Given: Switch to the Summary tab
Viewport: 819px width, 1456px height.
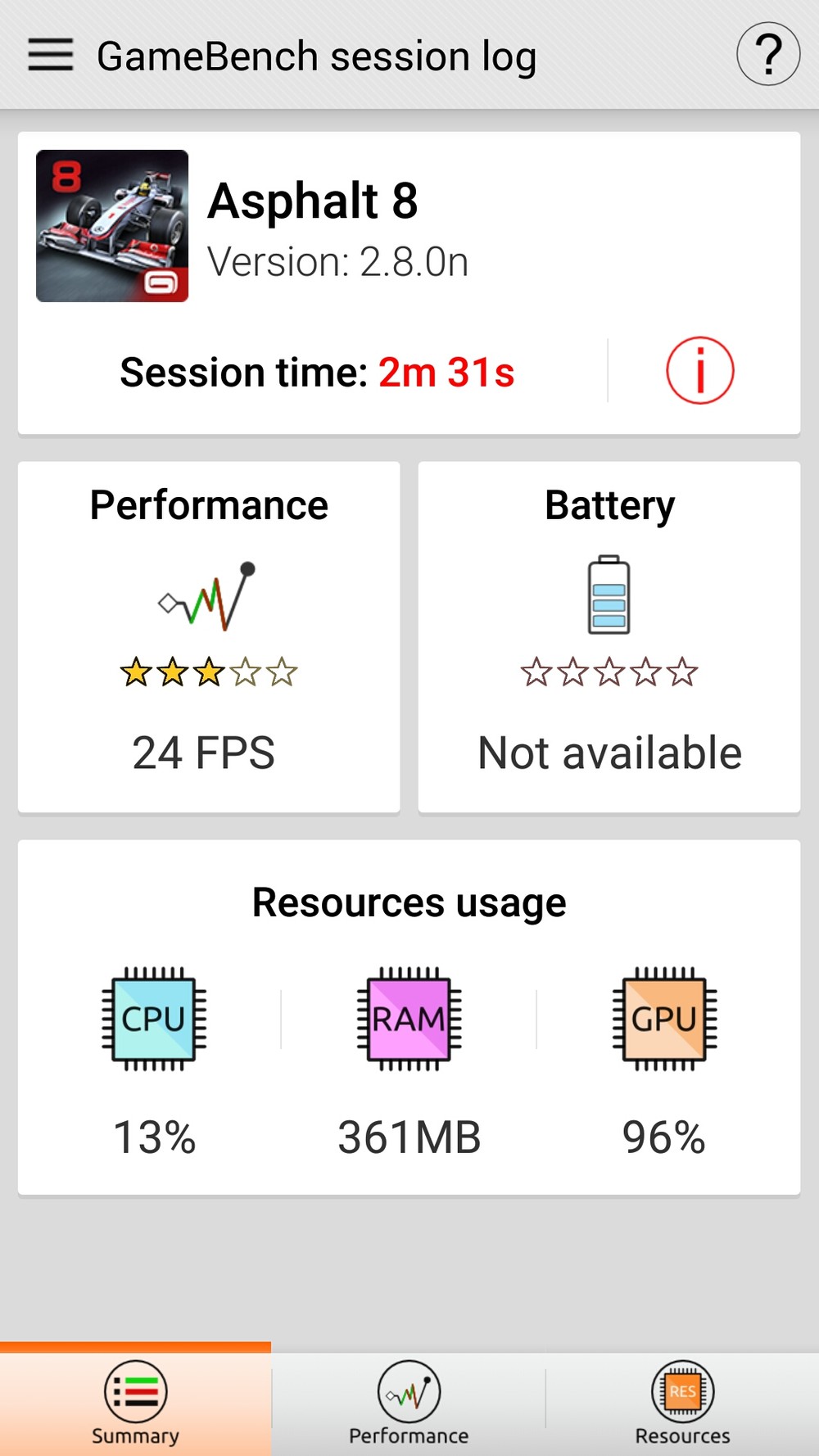Looking at the screenshot, I should tap(136, 1402).
